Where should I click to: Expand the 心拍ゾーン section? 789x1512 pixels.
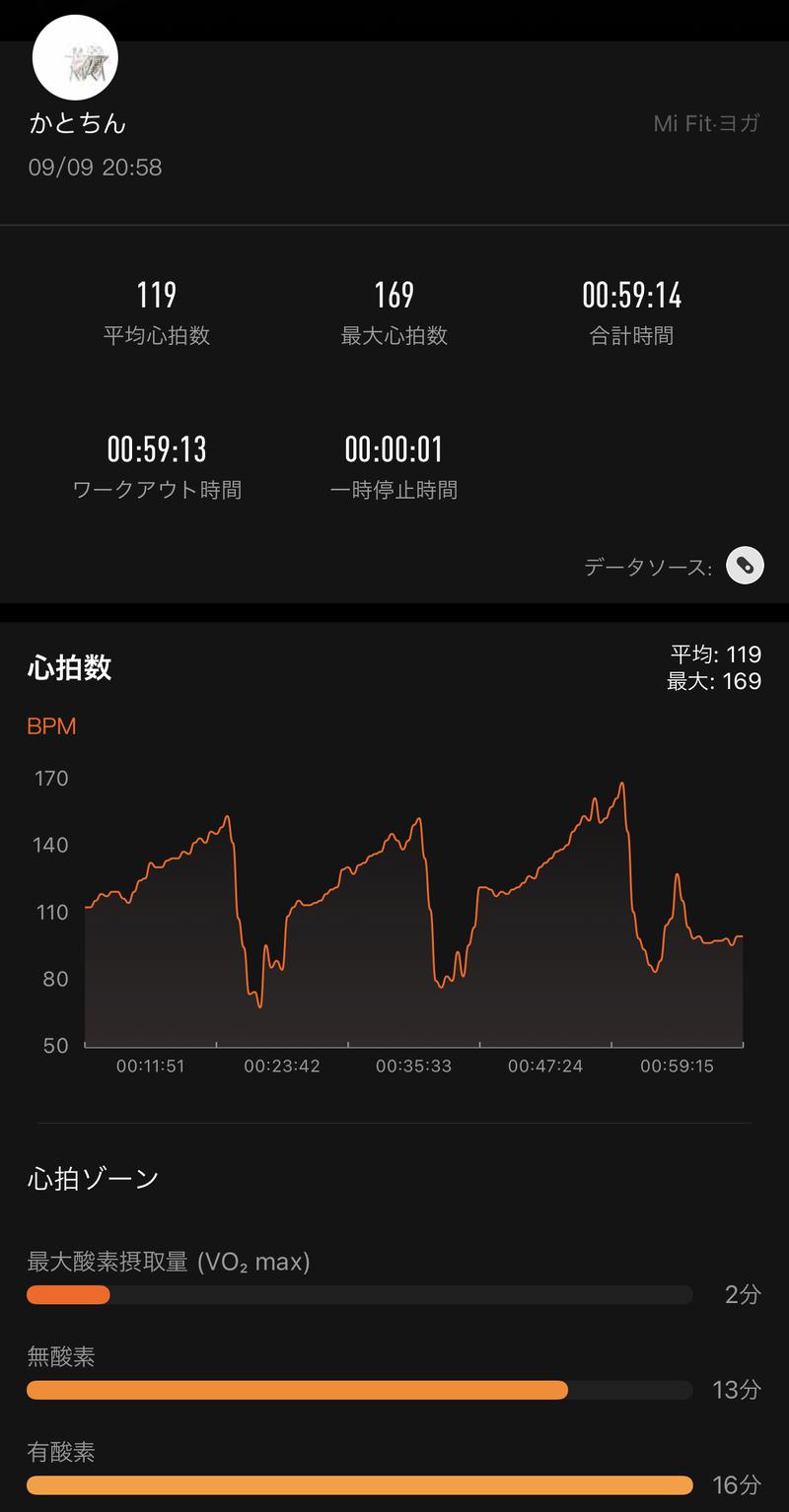[90, 1177]
